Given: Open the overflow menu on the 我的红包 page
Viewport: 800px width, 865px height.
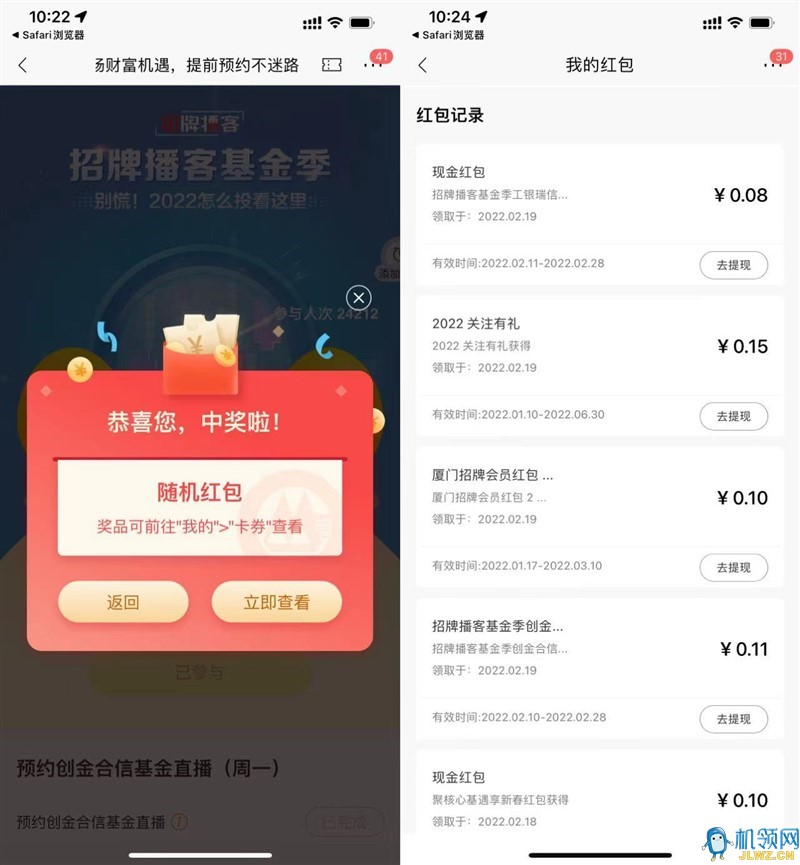Looking at the screenshot, I should pyautogui.click(x=773, y=64).
